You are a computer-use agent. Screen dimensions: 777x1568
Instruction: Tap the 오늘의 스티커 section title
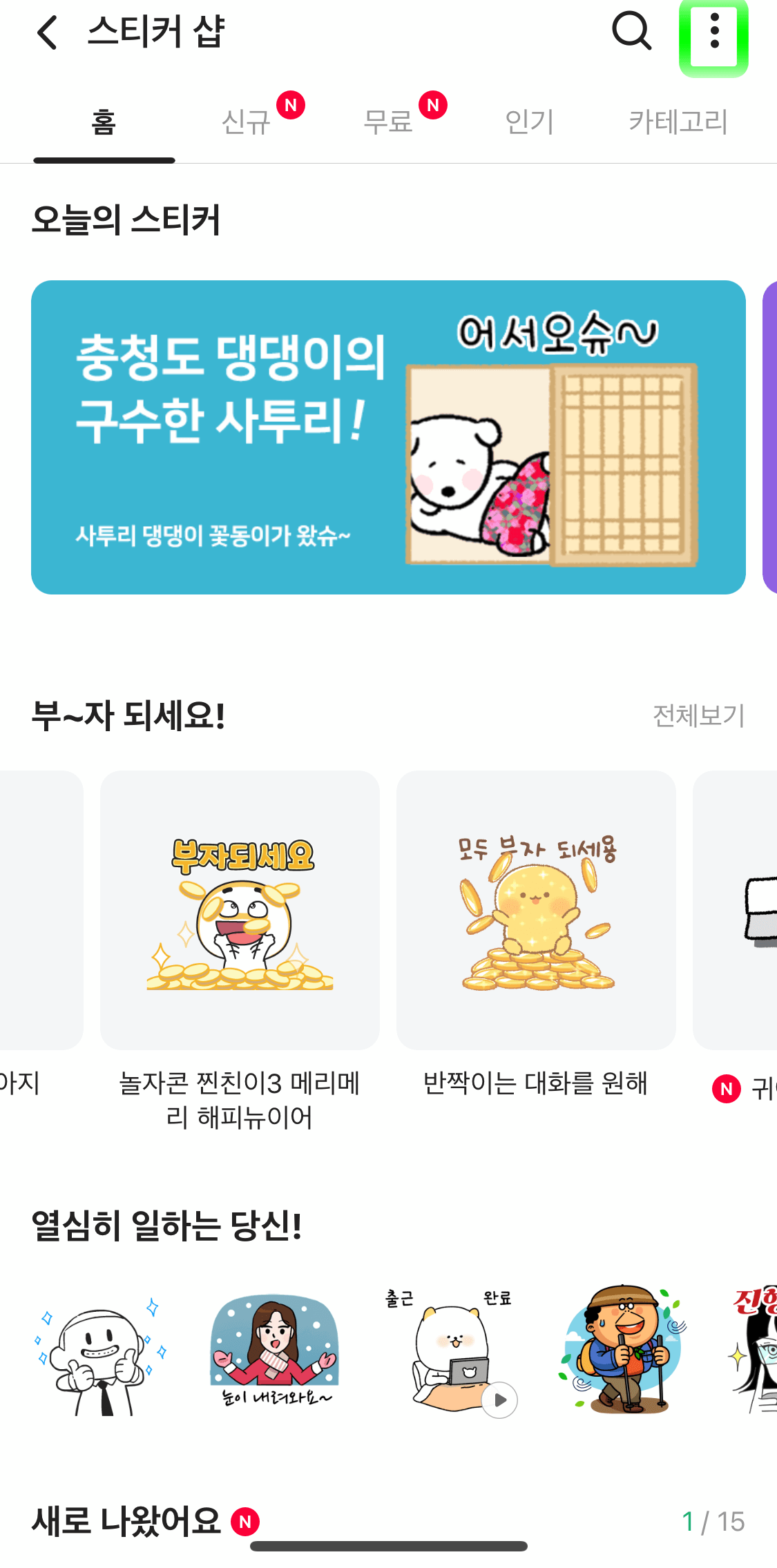[128, 220]
